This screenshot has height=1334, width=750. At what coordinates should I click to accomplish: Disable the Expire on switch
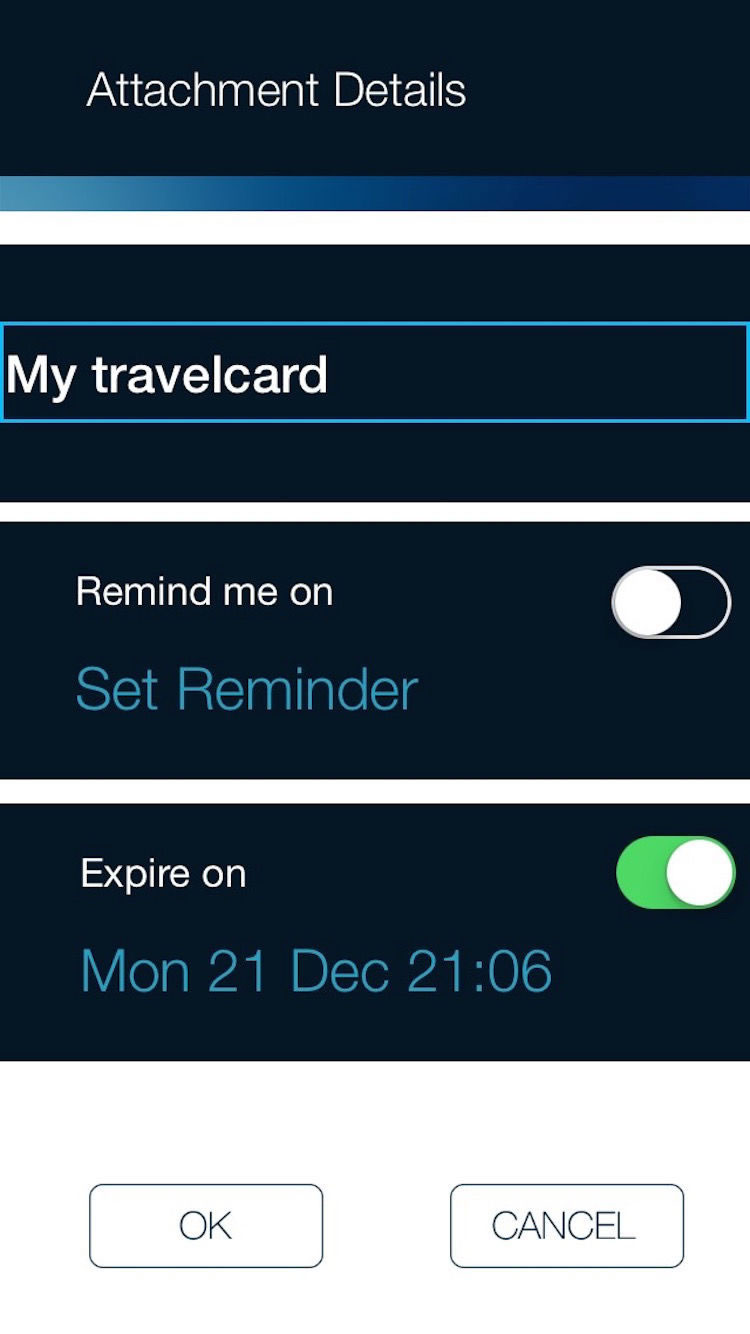click(675, 872)
